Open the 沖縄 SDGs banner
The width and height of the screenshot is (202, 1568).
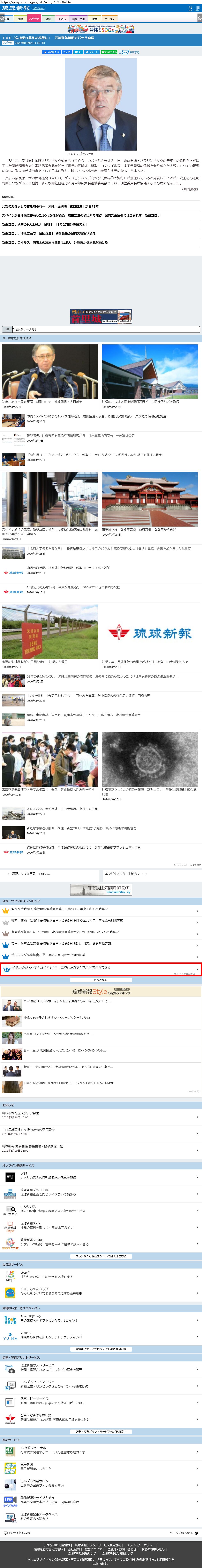[x=101, y=29]
